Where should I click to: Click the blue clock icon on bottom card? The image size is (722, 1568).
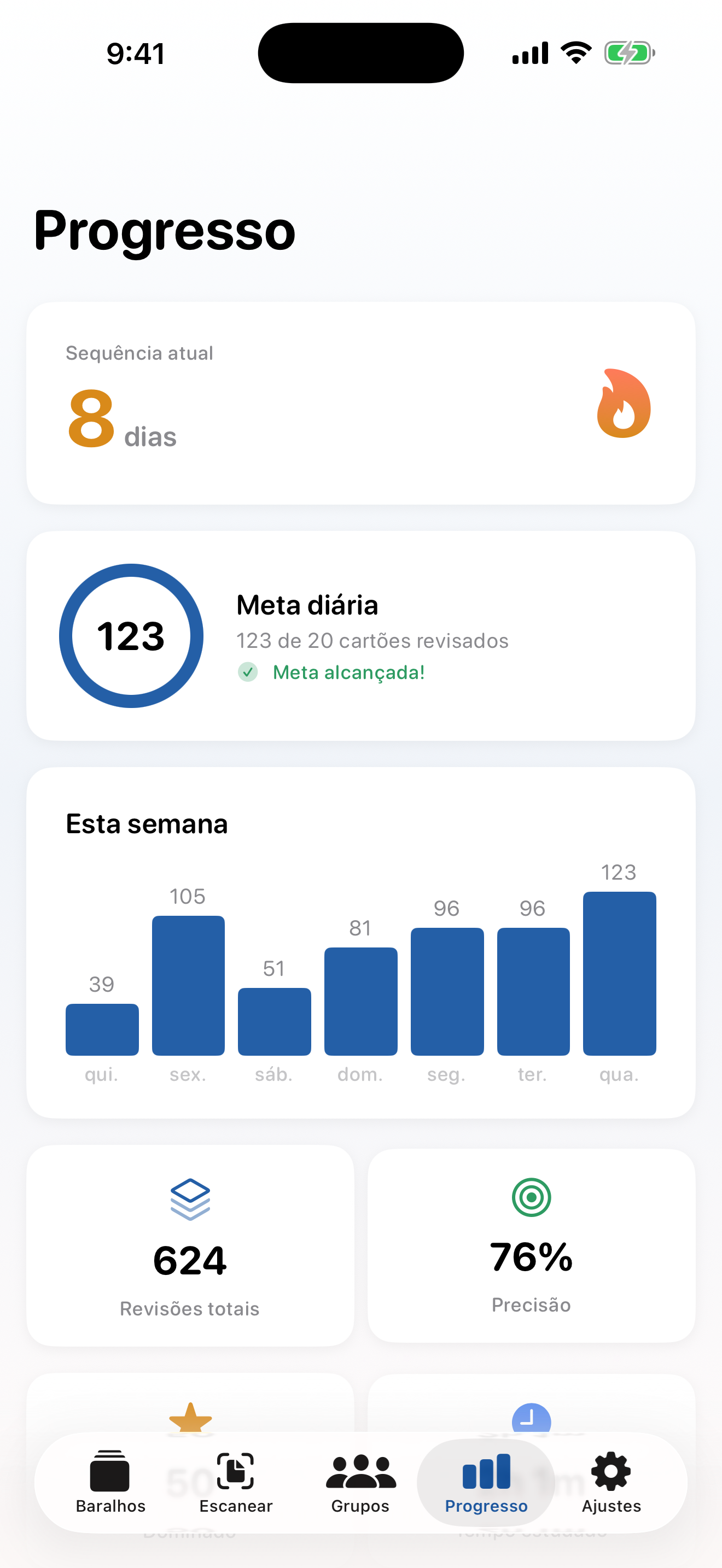531,1418
